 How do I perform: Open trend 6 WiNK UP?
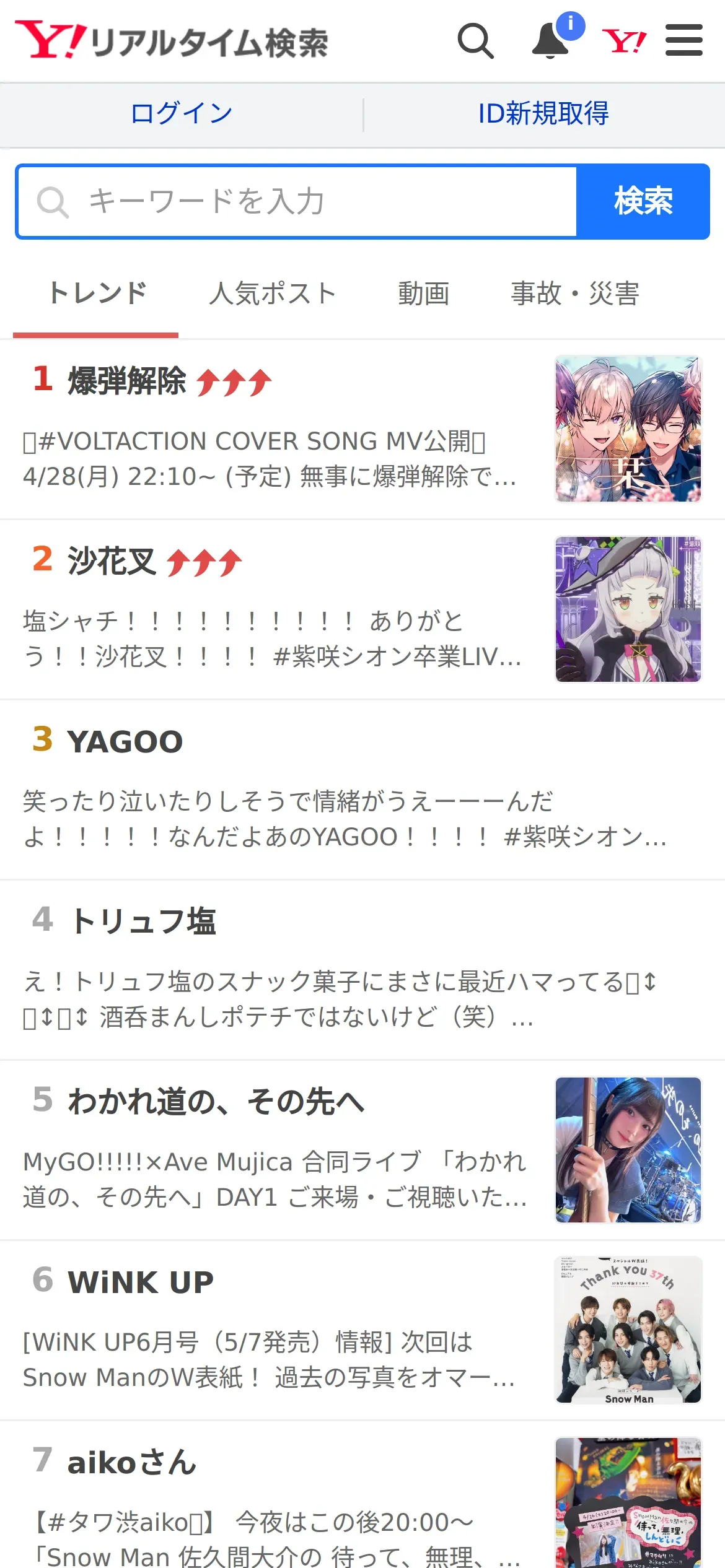(x=141, y=1282)
